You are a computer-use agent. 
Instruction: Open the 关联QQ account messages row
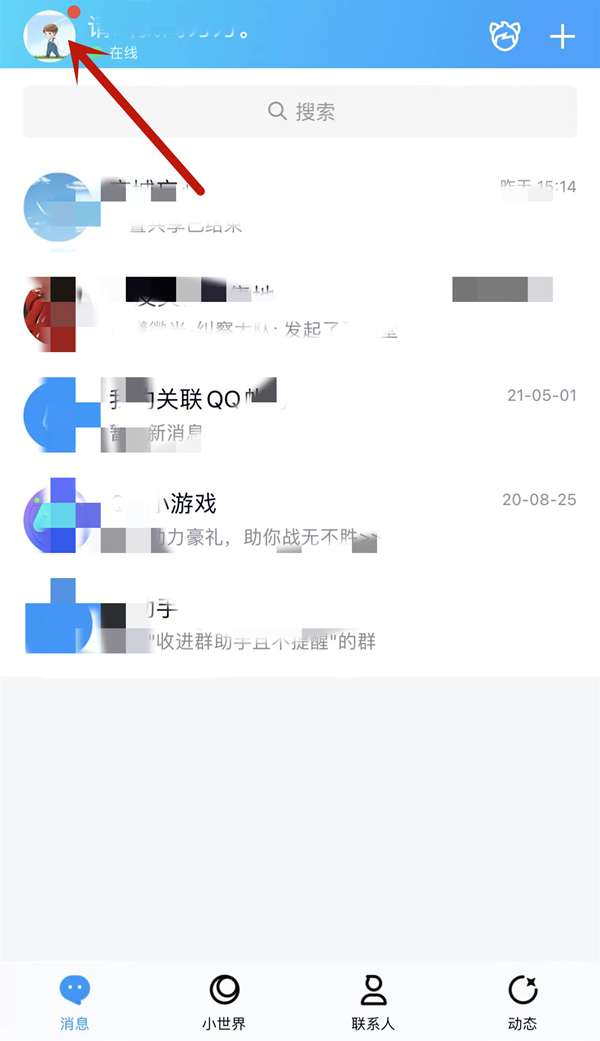[x=300, y=413]
